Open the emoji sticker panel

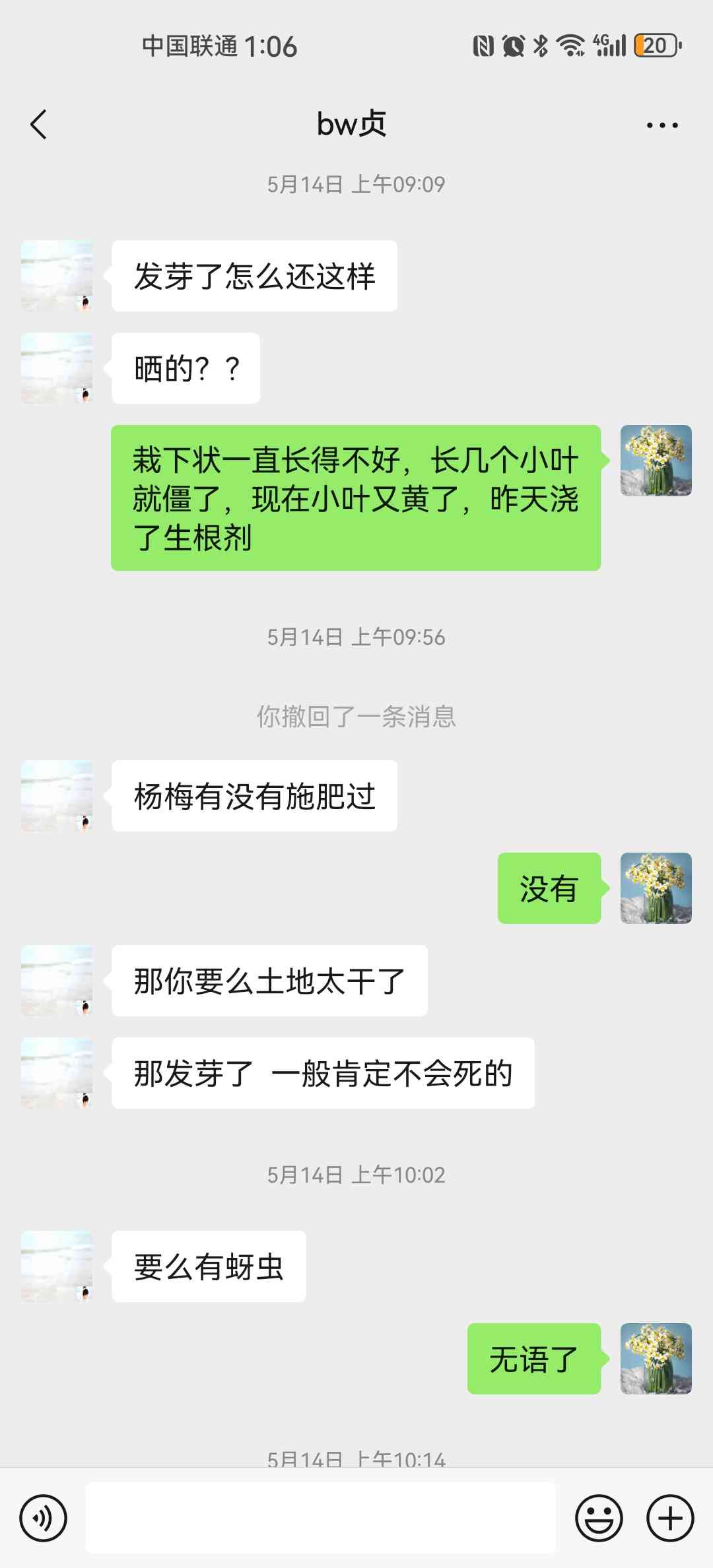(x=599, y=1518)
